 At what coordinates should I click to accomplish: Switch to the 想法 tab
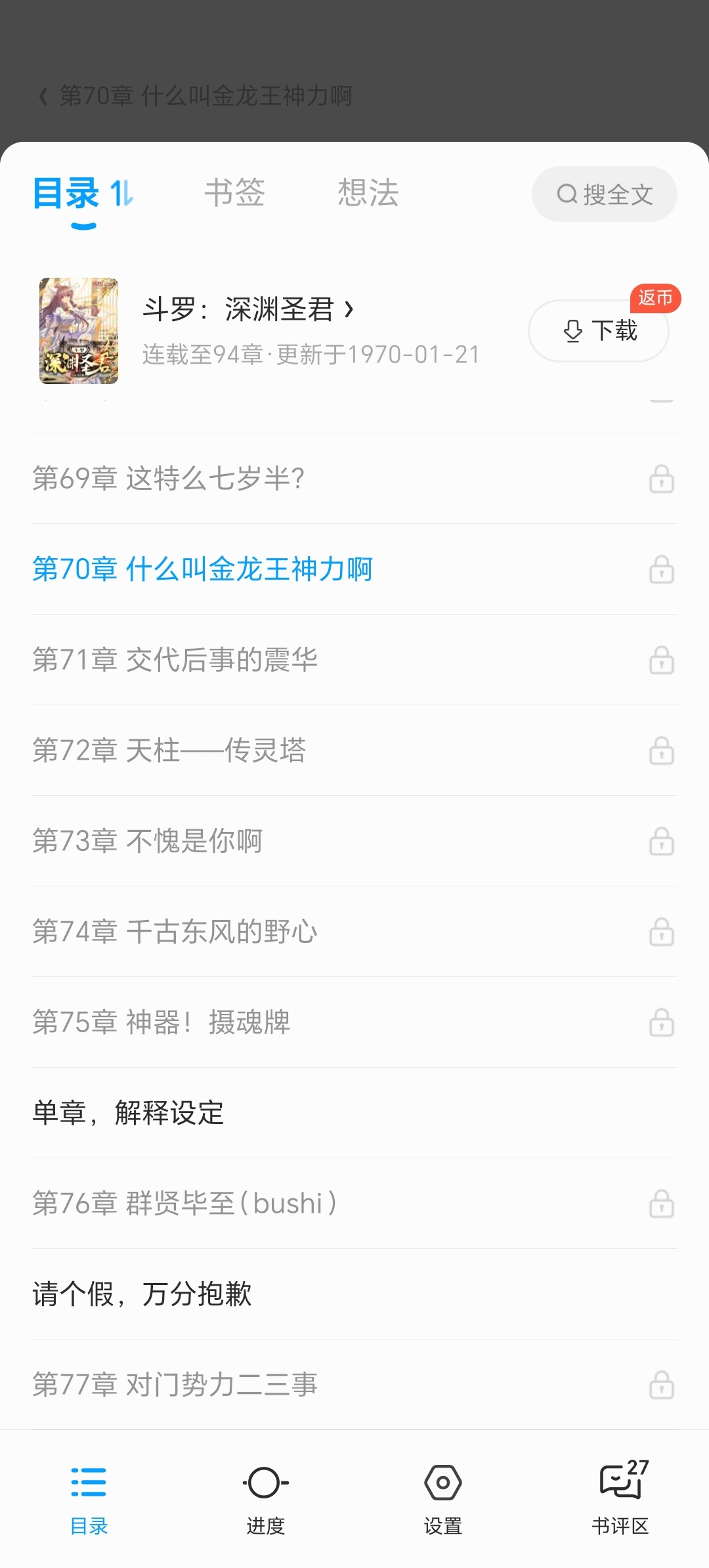click(368, 193)
